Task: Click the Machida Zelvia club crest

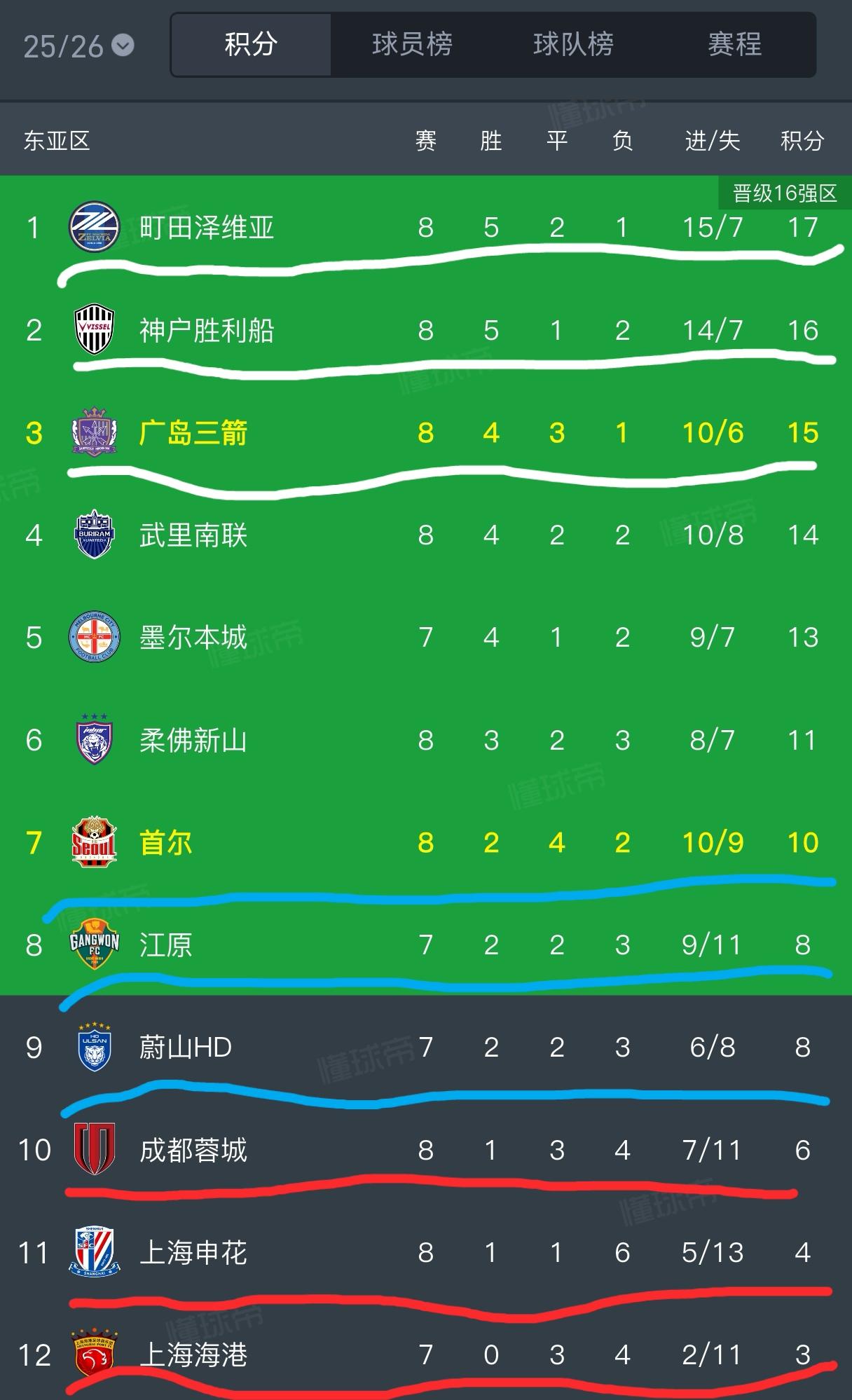Action: point(95,227)
